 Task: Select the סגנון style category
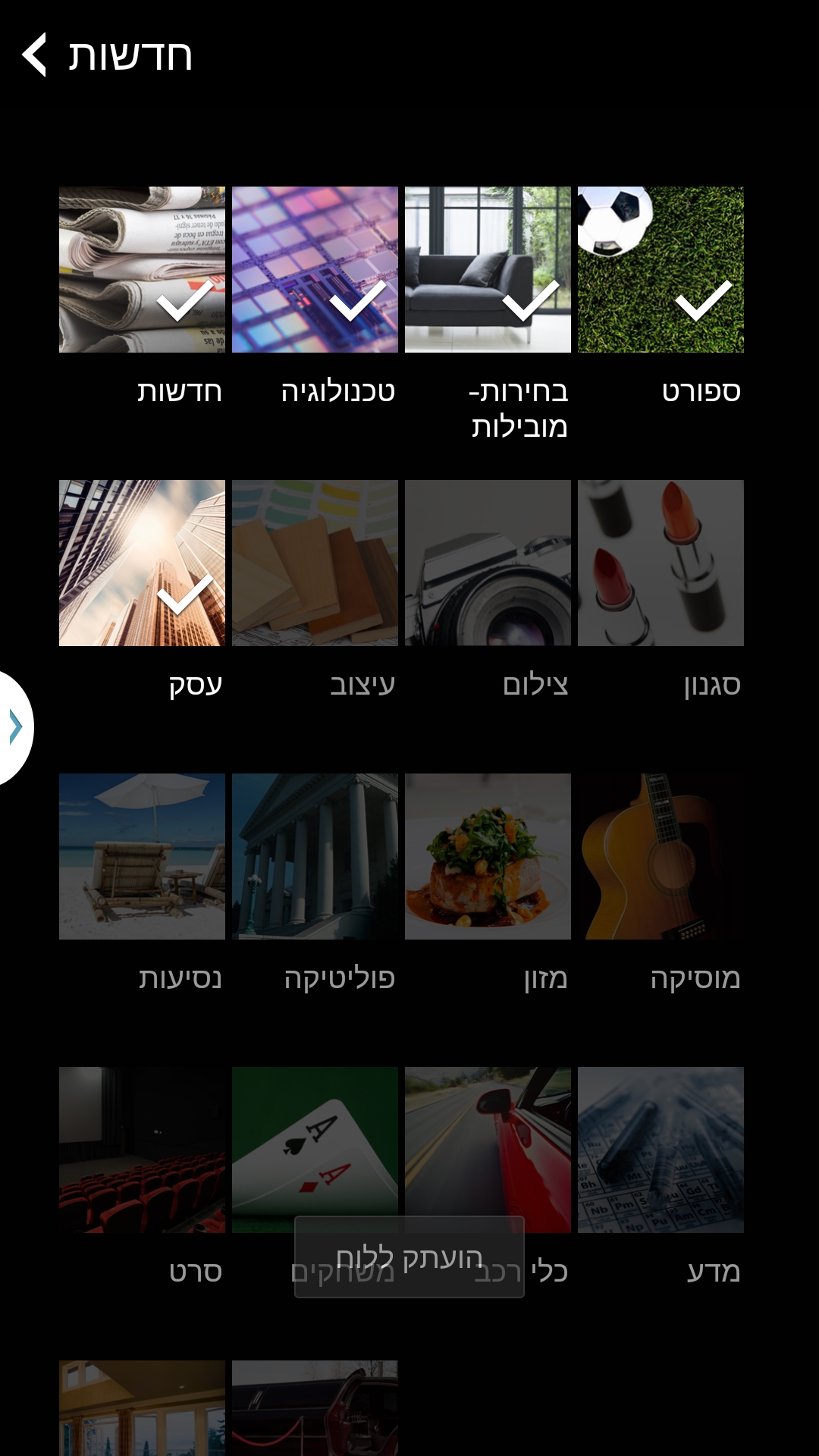click(x=661, y=563)
